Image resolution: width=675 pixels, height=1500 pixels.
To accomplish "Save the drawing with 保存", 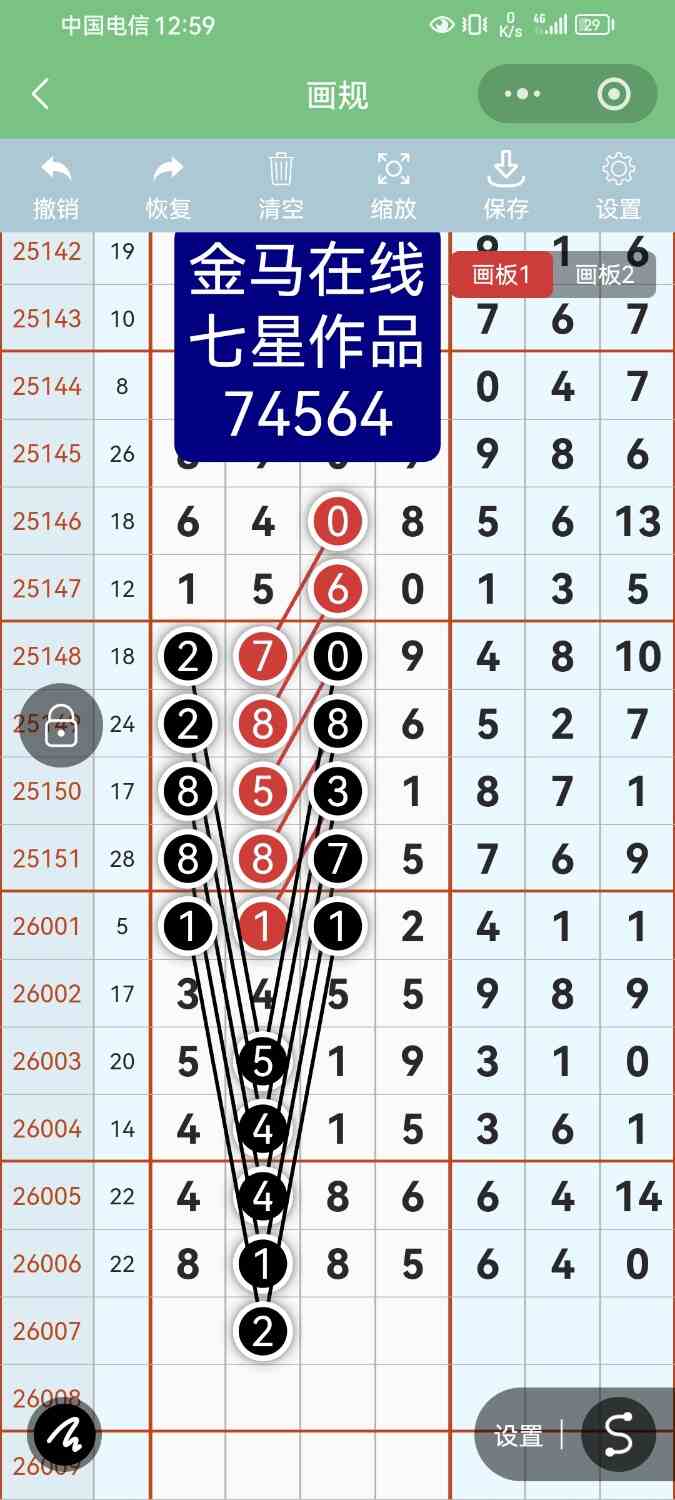I will [x=506, y=186].
